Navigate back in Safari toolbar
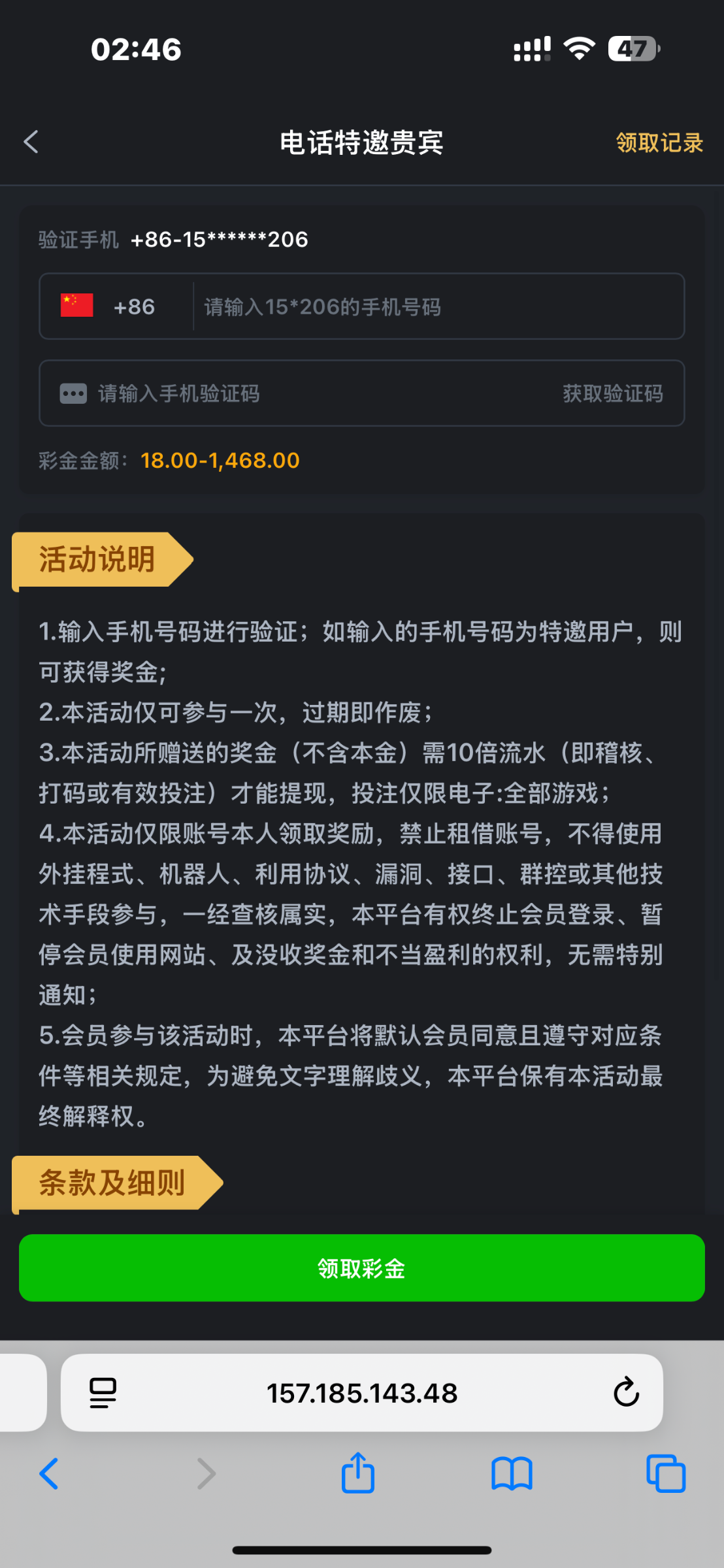The width and height of the screenshot is (724, 1568). 50,1474
